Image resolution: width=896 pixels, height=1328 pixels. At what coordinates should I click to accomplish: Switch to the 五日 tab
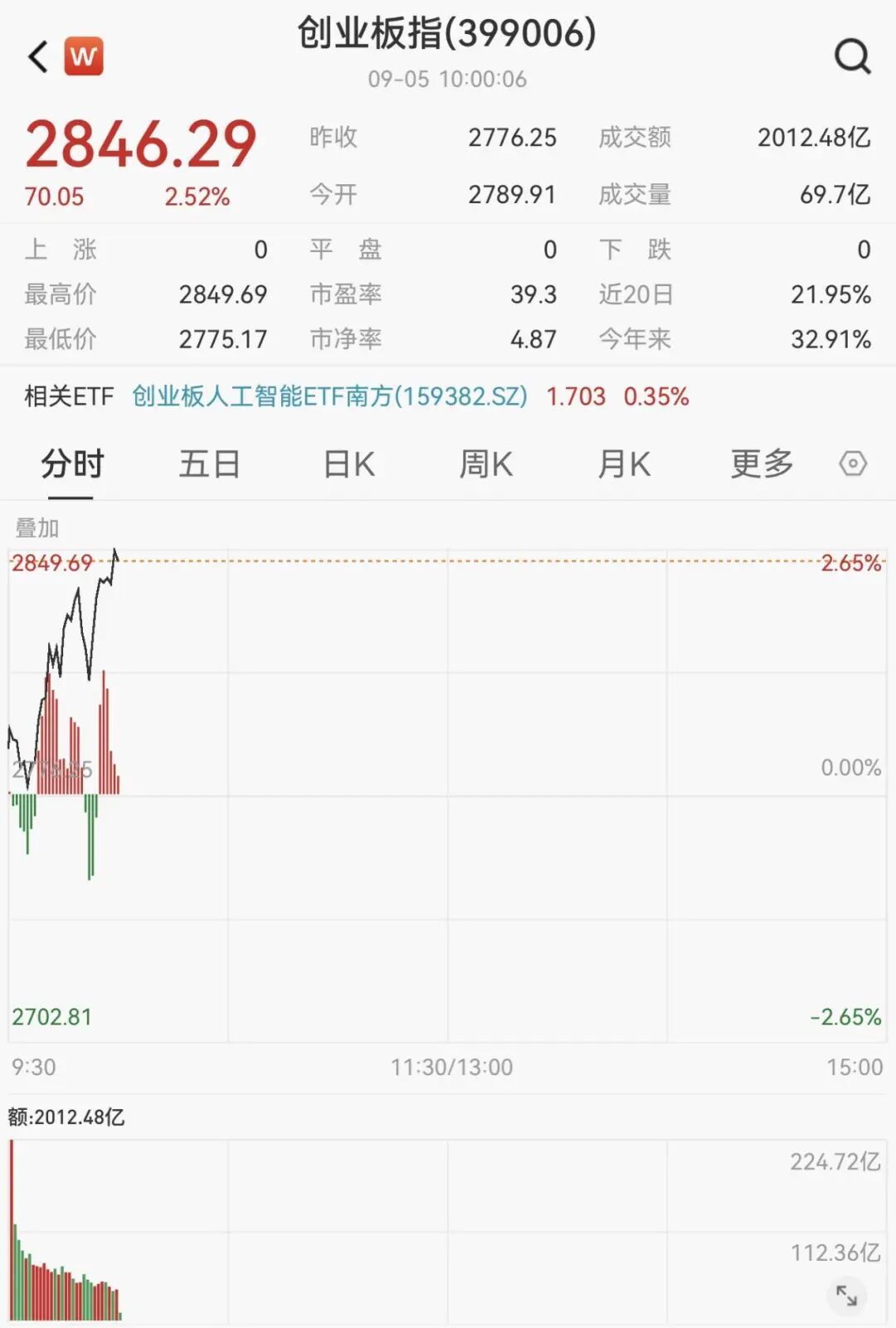(209, 464)
